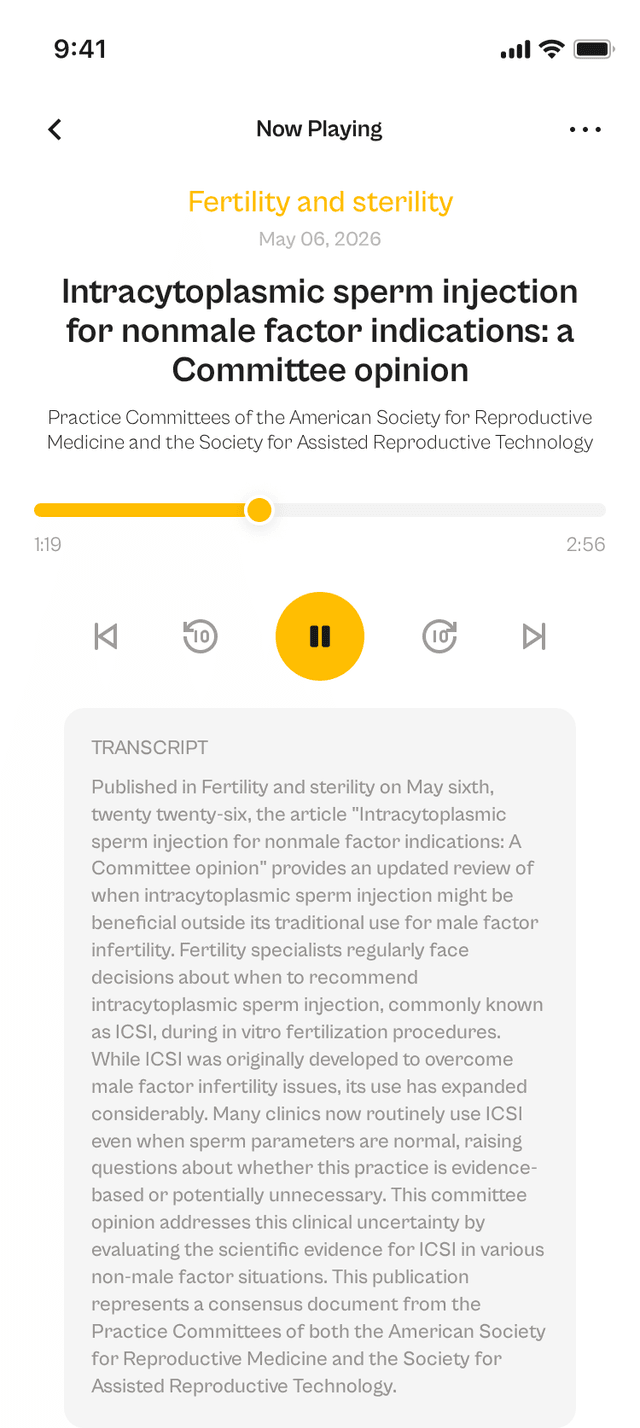
Task: Rewind 10 seconds
Action: pos(200,636)
